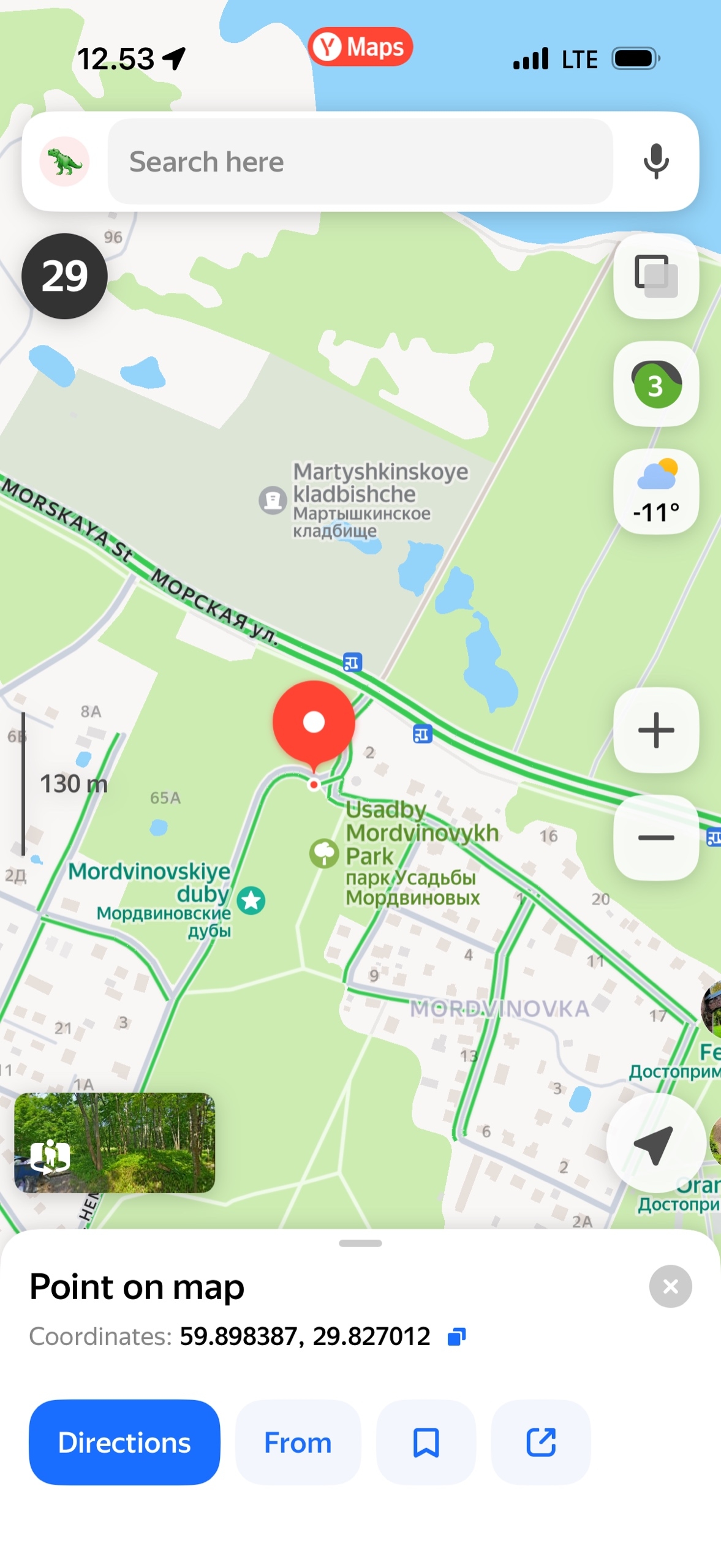This screenshot has height=1568, width=721.
Task: Open Mordvinovskiye duby landmark marker
Action: 251,901
